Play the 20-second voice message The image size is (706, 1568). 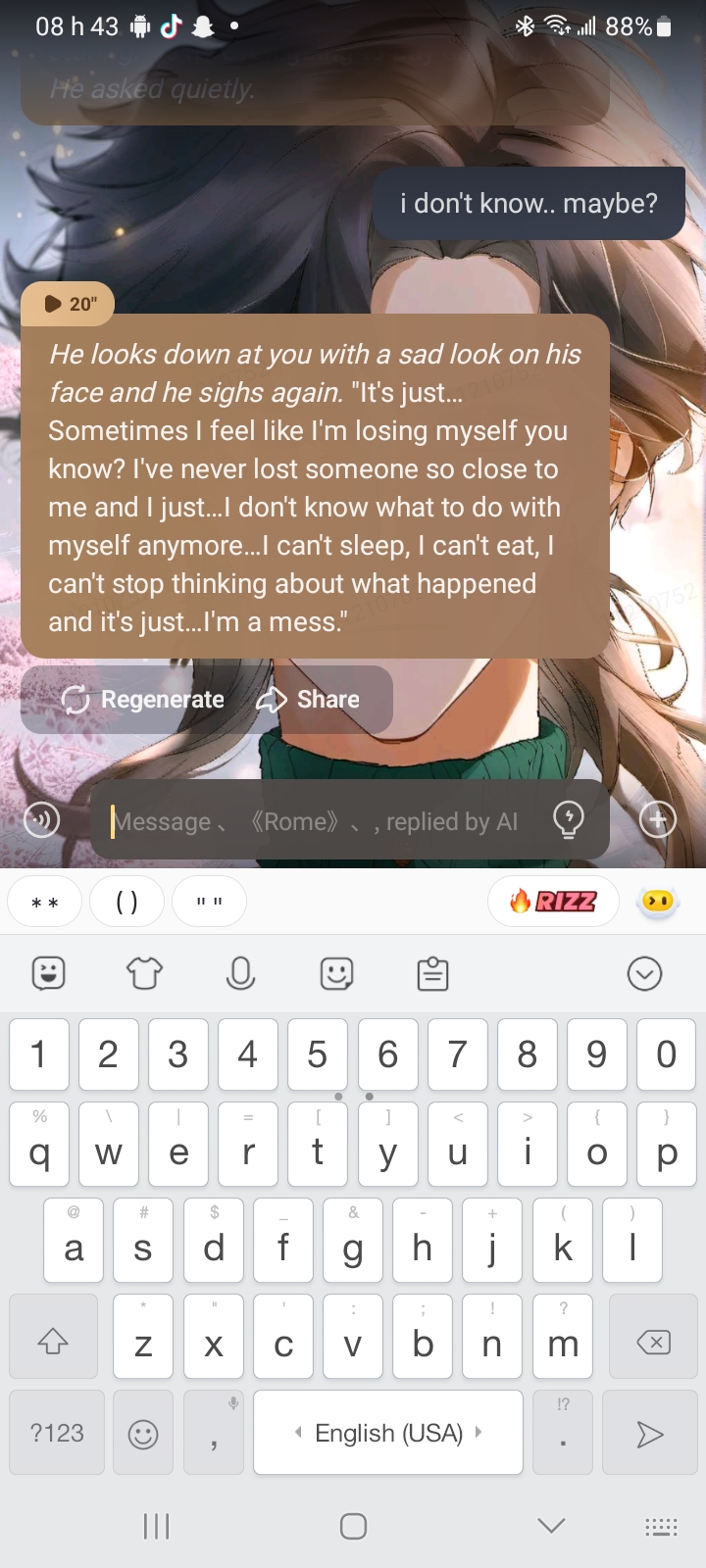[68, 304]
